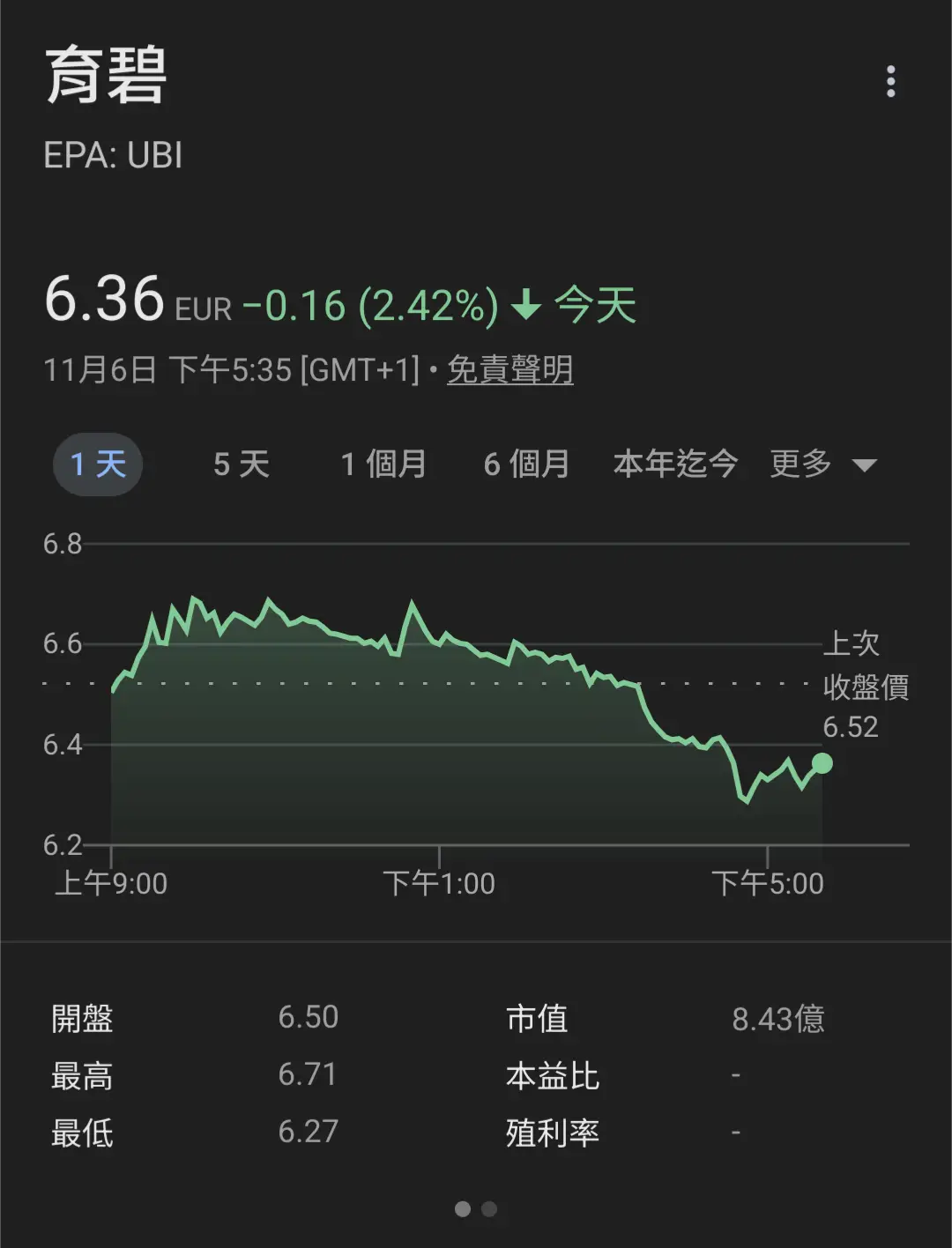
Task: Show the 1 個月 chart
Action: pyautogui.click(x=383, y=464)
